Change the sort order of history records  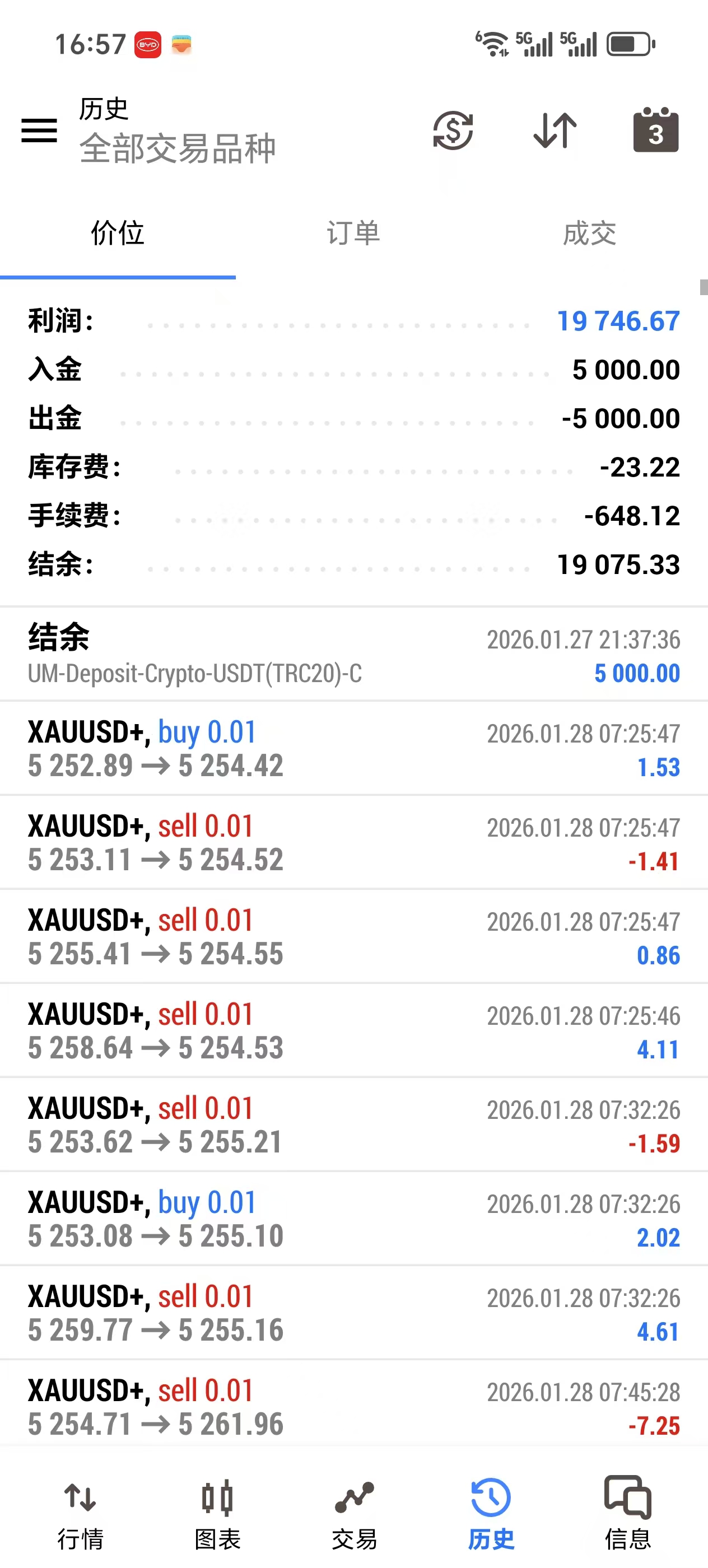click(554, 130)
